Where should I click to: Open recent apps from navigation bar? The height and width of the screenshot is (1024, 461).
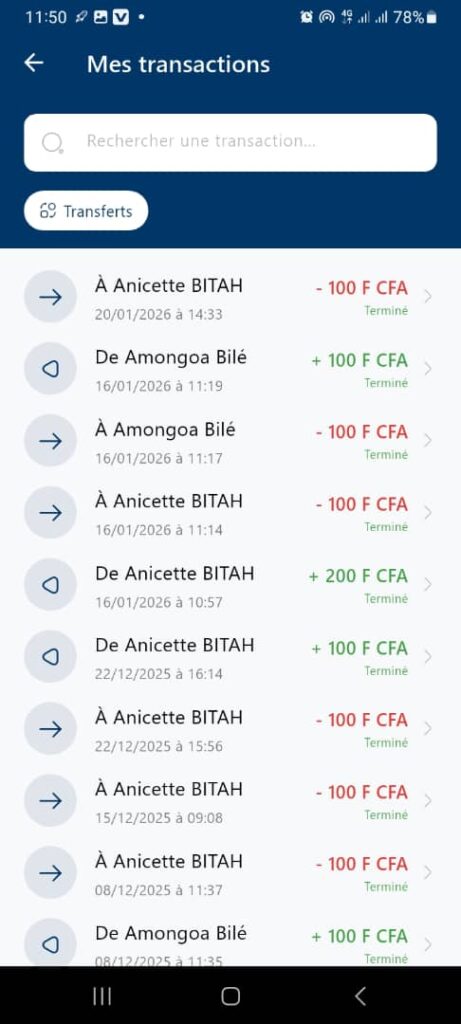point(102,996)
